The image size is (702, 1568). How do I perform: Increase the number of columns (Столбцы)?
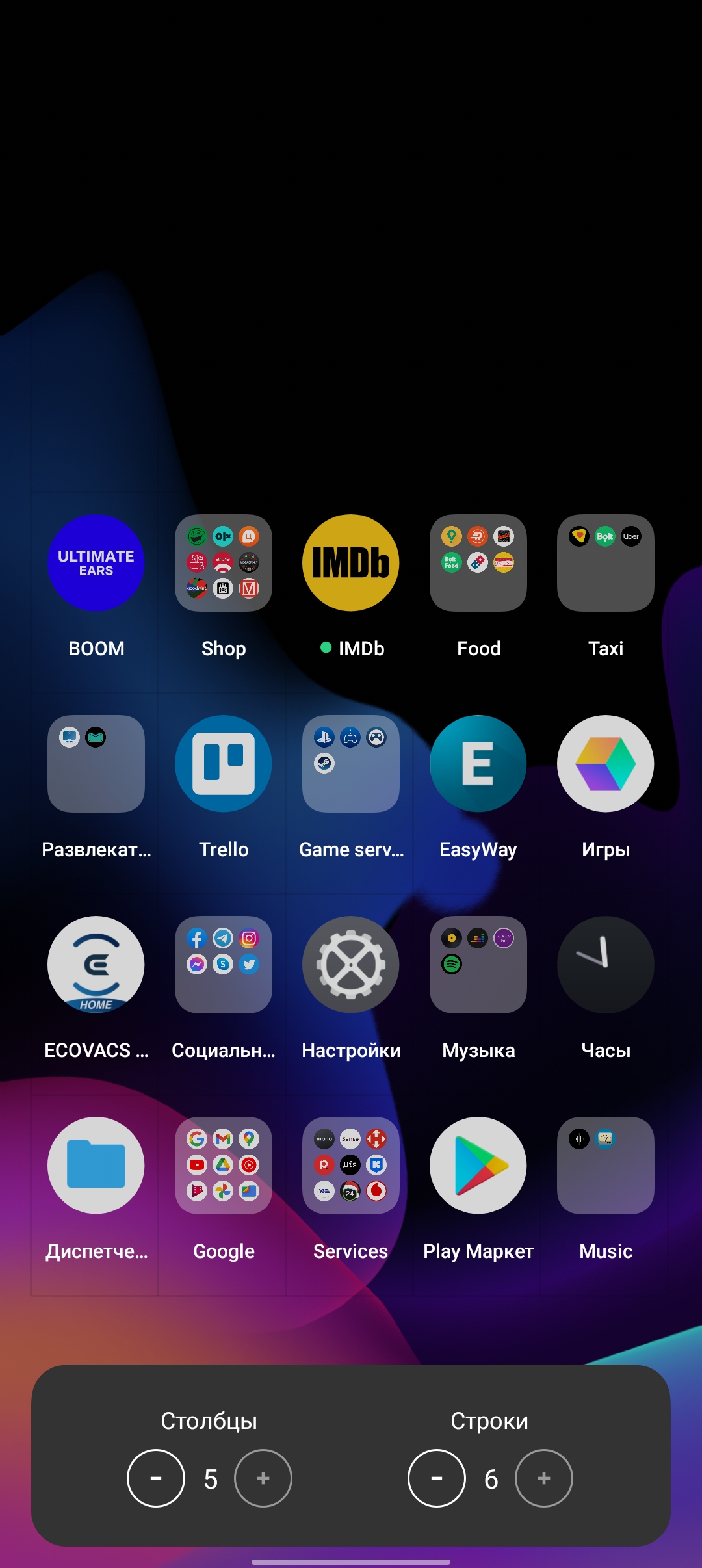click(263, 1478)
